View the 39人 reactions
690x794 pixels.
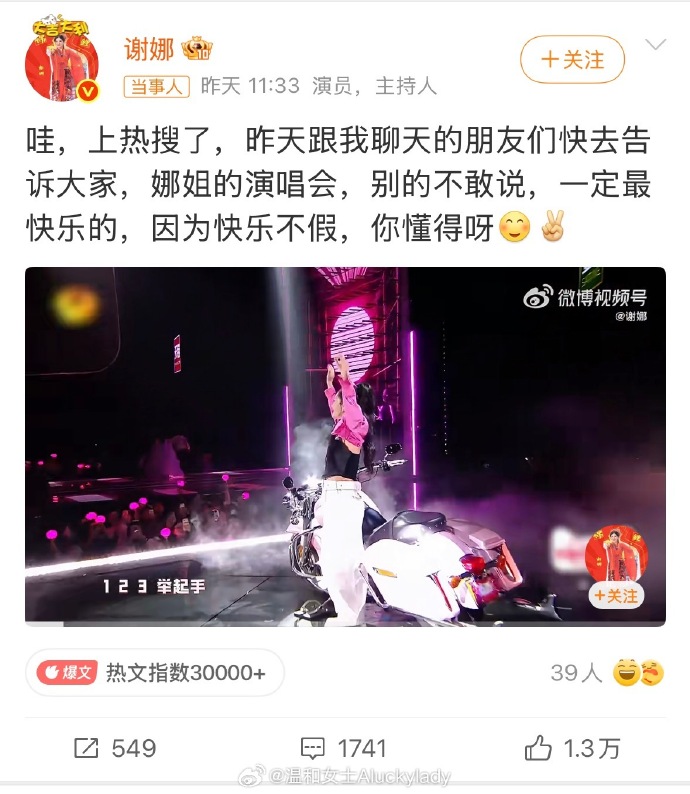click(x=606, y=673)
